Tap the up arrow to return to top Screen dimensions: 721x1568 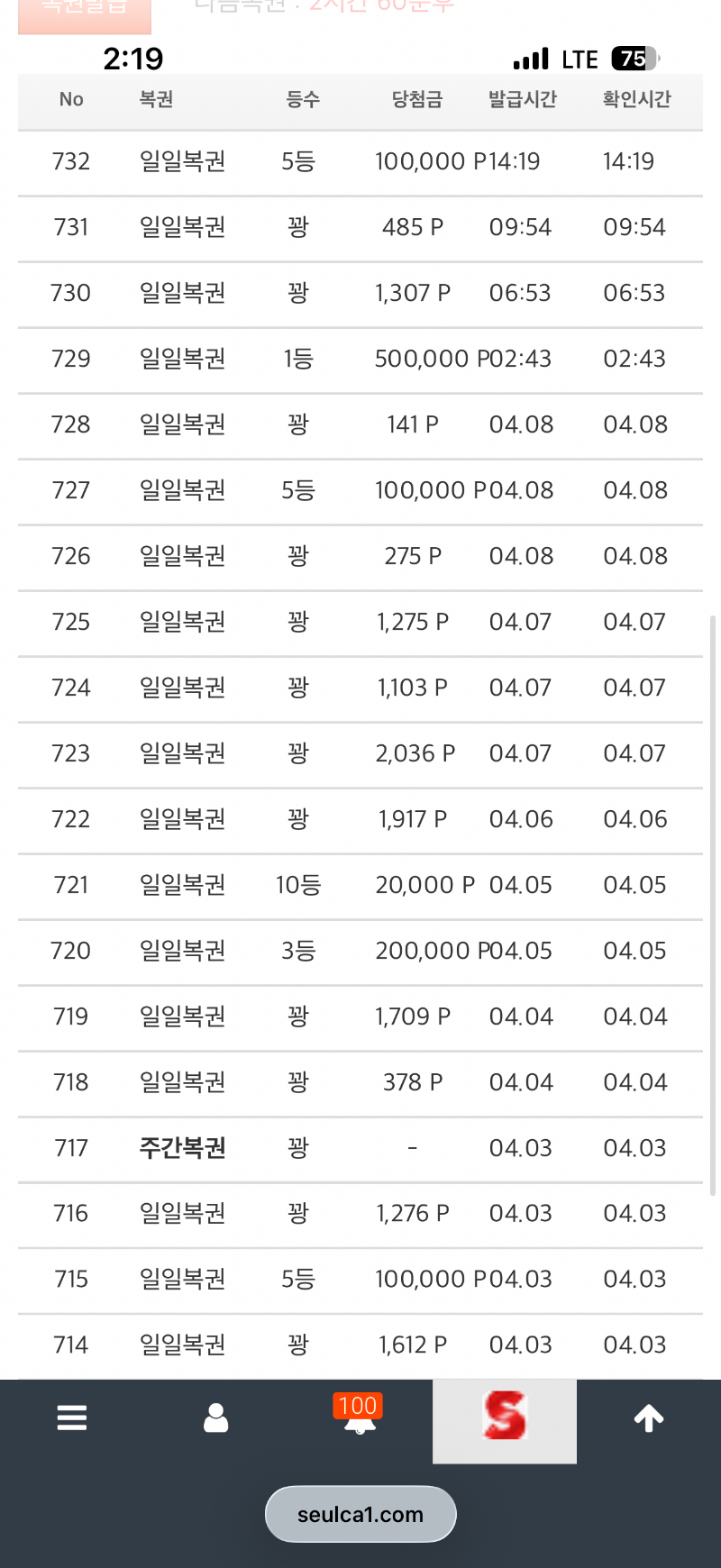649,1418
